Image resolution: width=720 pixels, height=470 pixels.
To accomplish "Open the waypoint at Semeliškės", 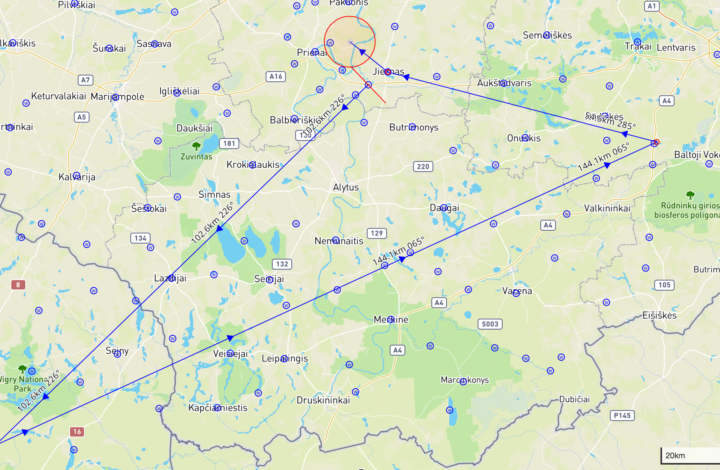I will pyautogui.click(x=548, y=35).
